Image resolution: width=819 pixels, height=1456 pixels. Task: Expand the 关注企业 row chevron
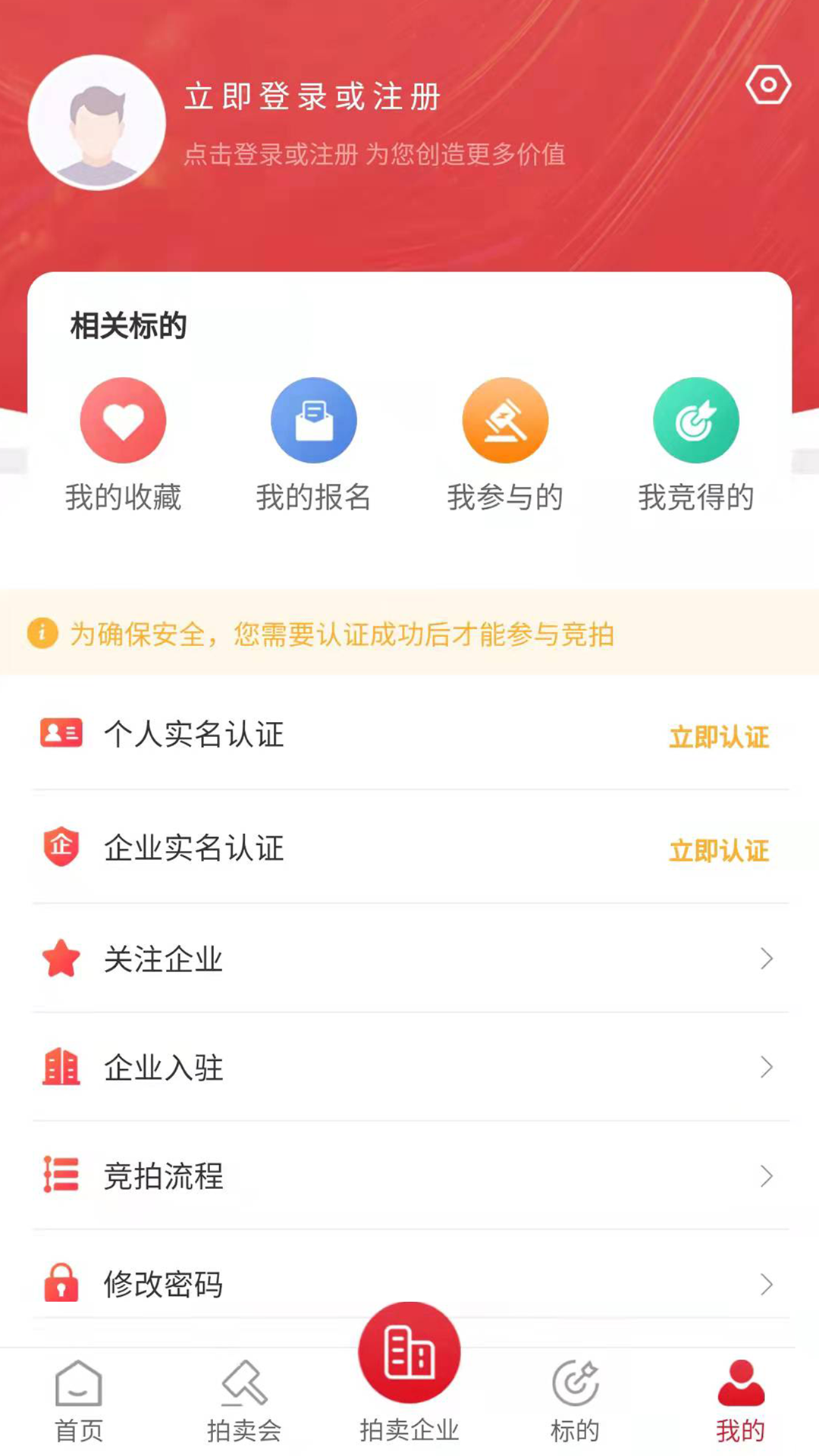point(764,959)
